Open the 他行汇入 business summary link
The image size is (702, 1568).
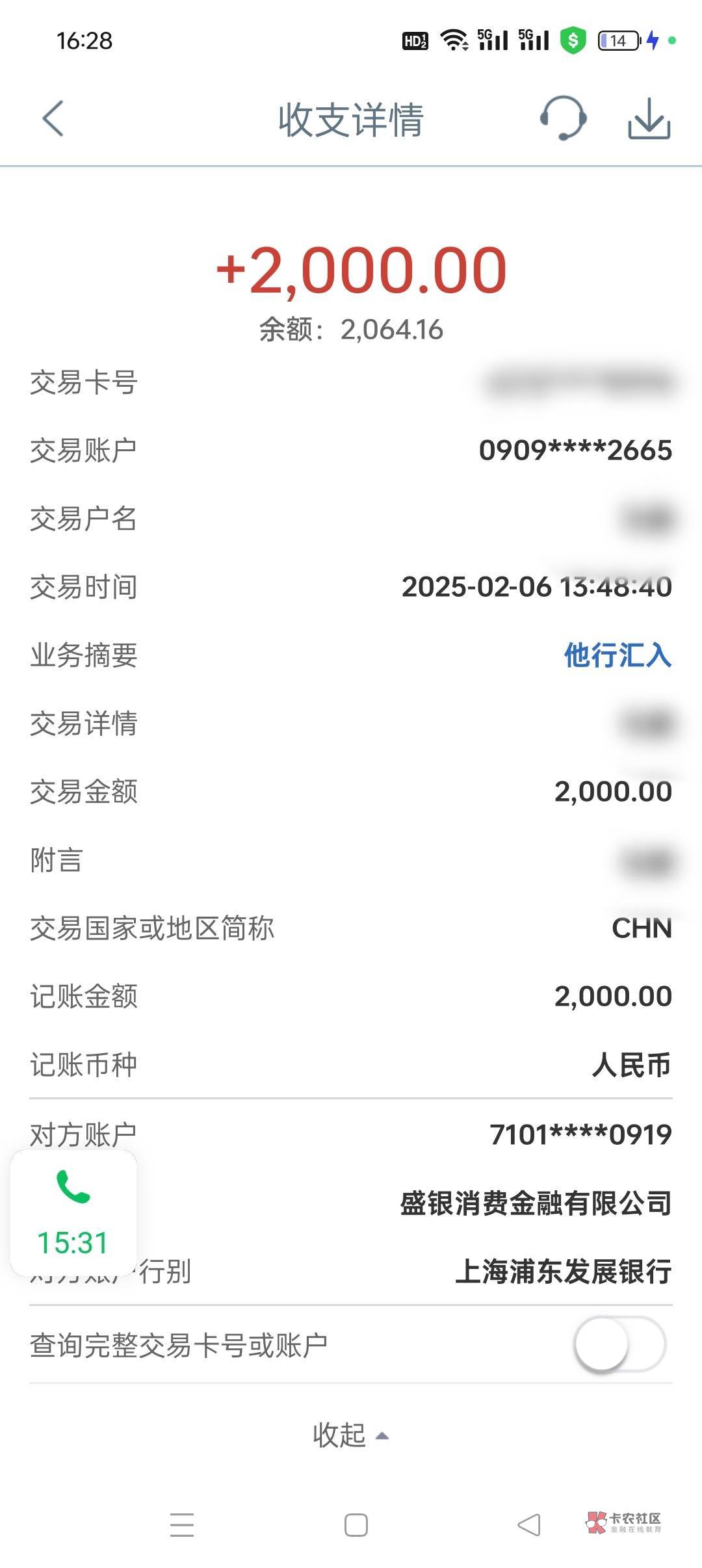[617, 655]
